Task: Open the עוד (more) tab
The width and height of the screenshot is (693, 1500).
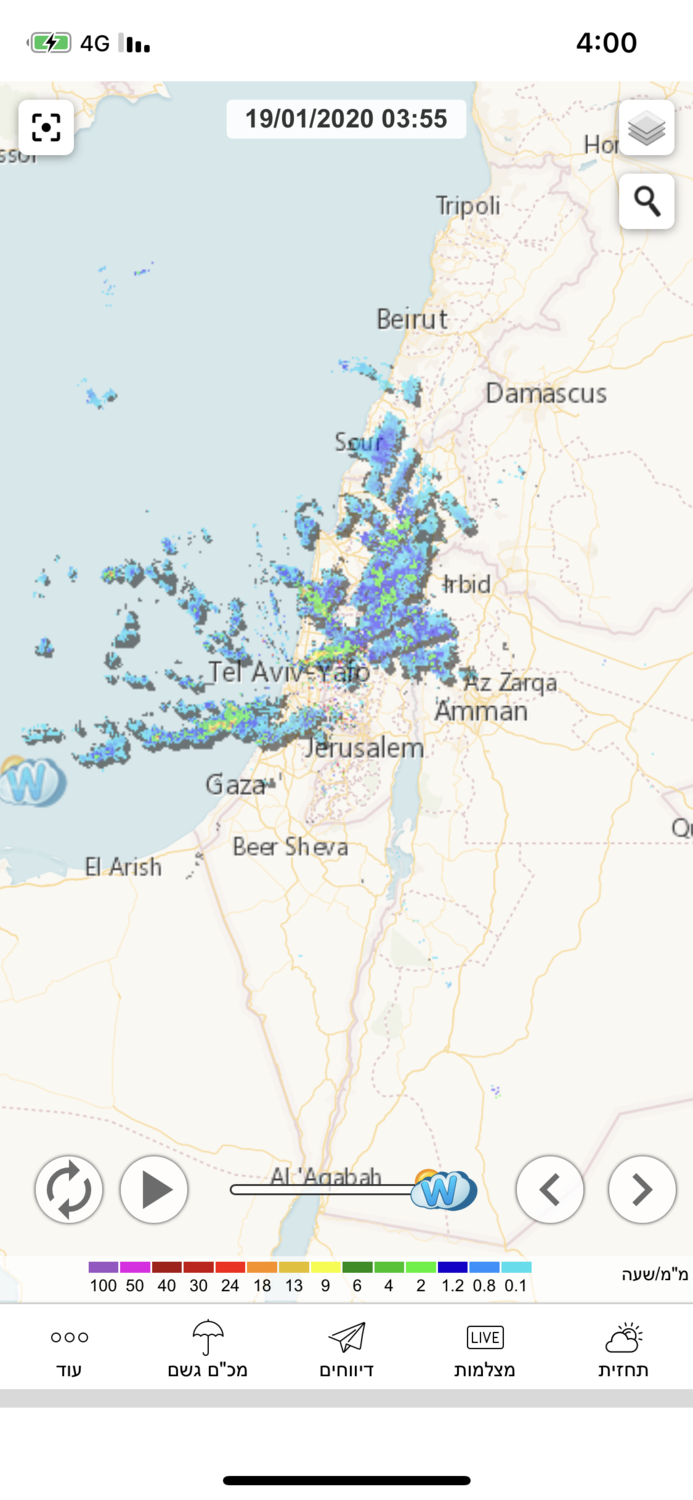Action: pos(69,1349)
